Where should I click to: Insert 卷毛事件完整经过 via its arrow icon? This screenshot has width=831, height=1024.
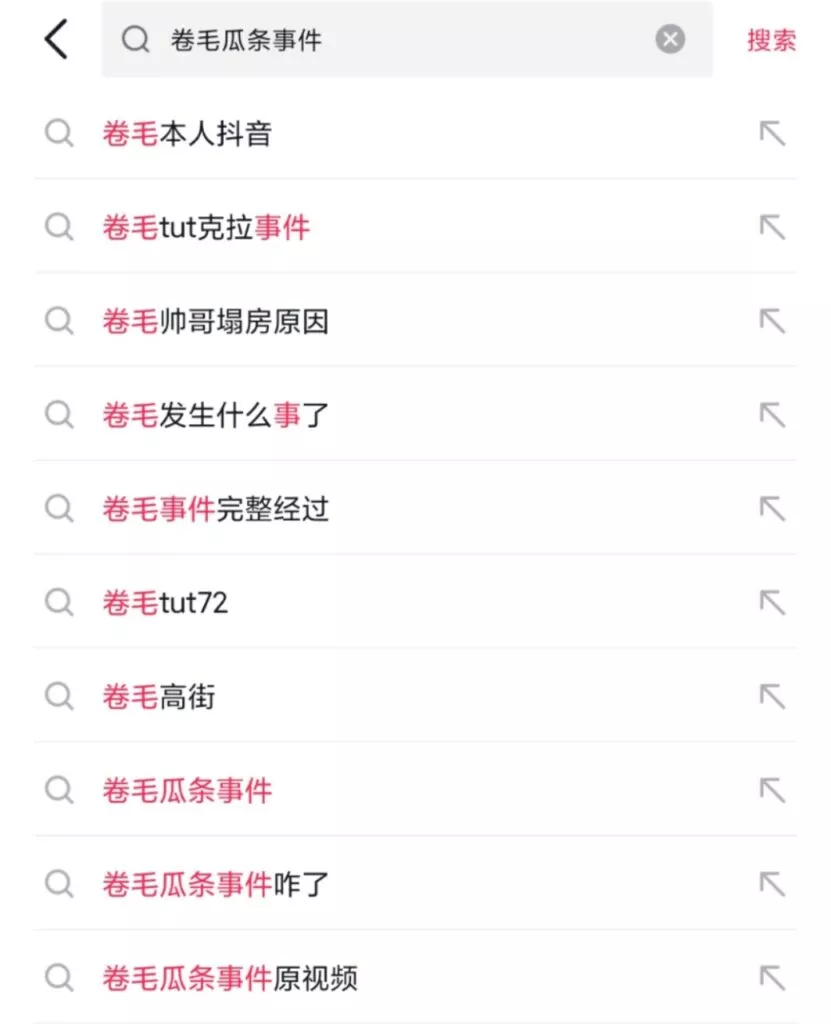click(772, 509)
